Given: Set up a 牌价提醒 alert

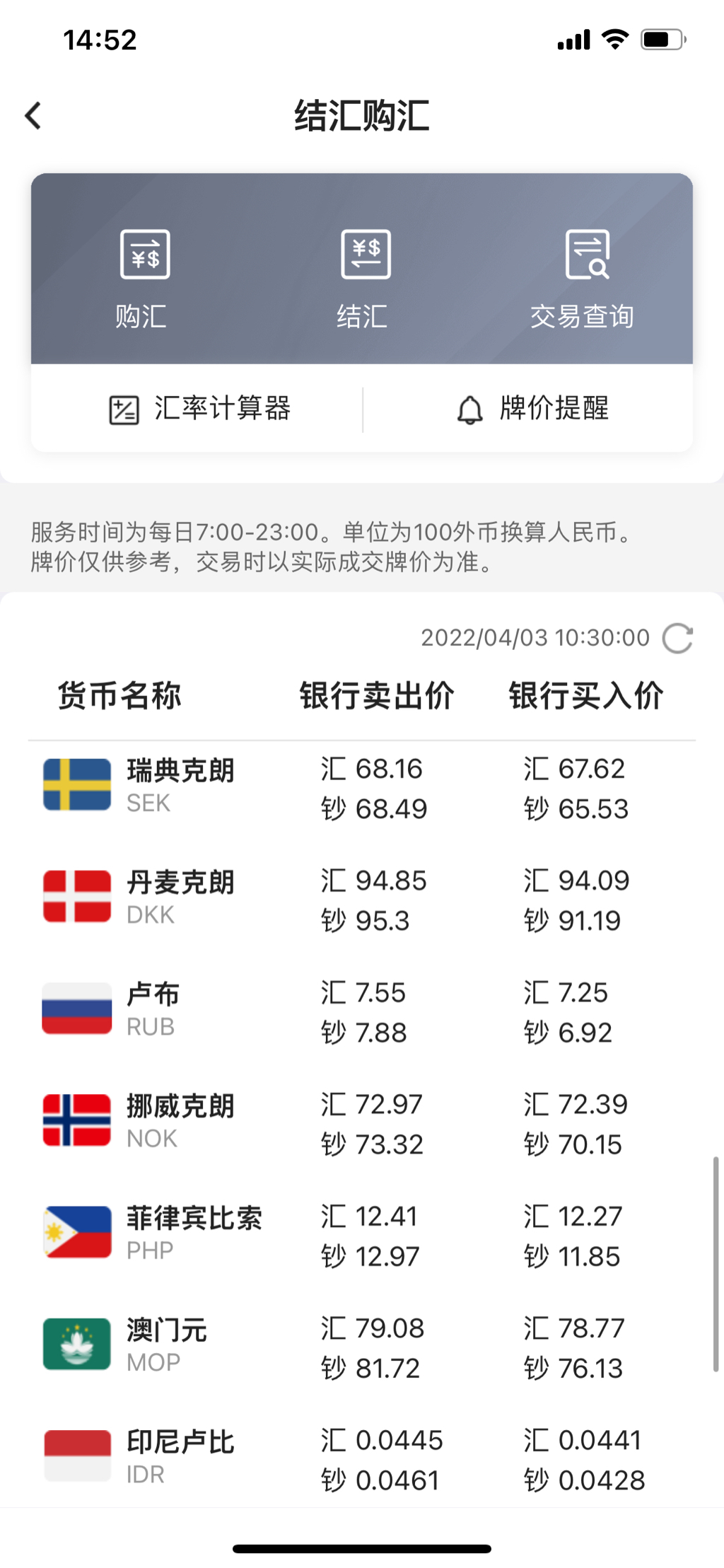Looking at the screenshot, I should pos(532,409).
